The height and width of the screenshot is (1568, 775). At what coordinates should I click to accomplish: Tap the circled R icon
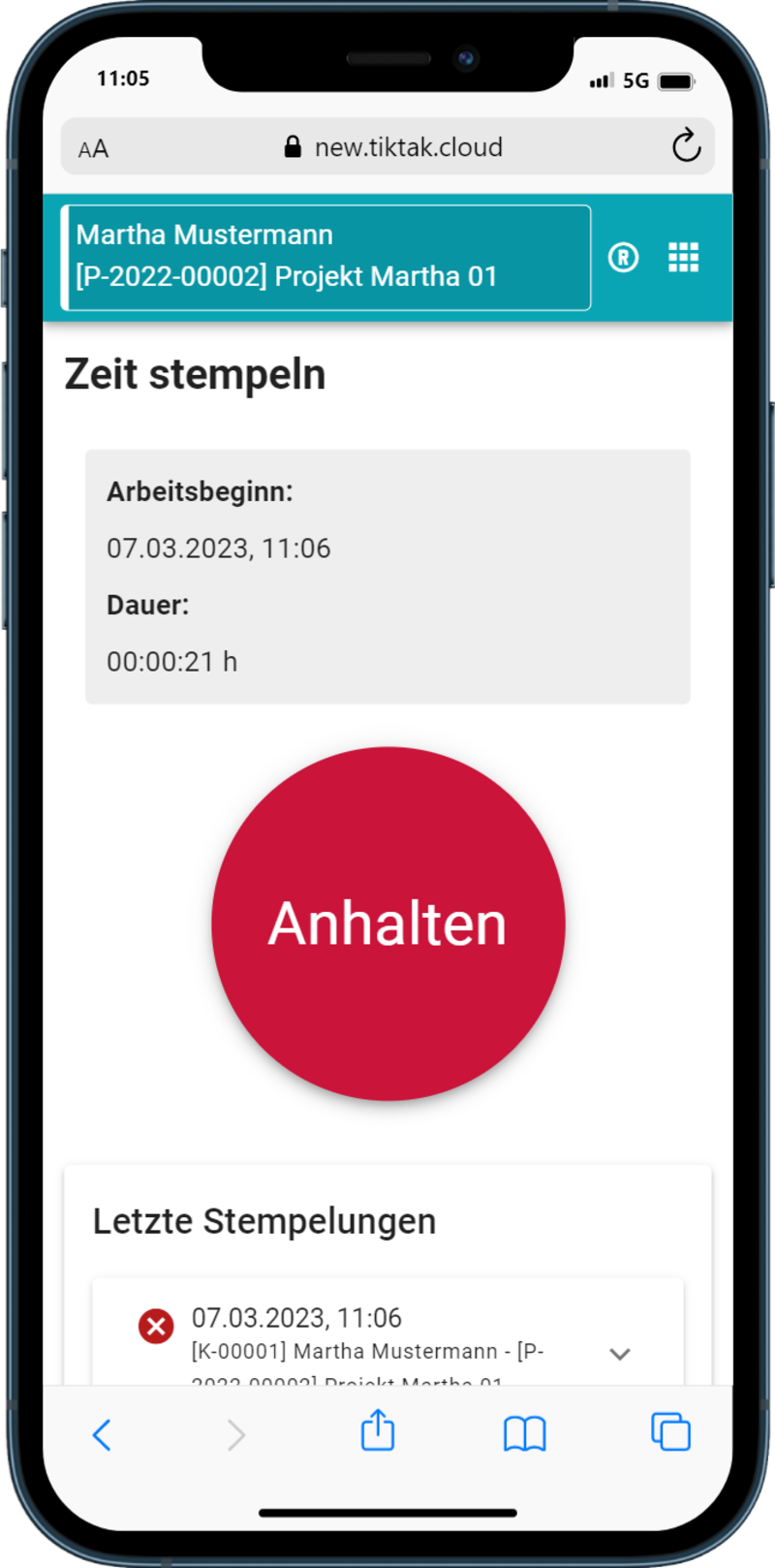coord(623,257)
